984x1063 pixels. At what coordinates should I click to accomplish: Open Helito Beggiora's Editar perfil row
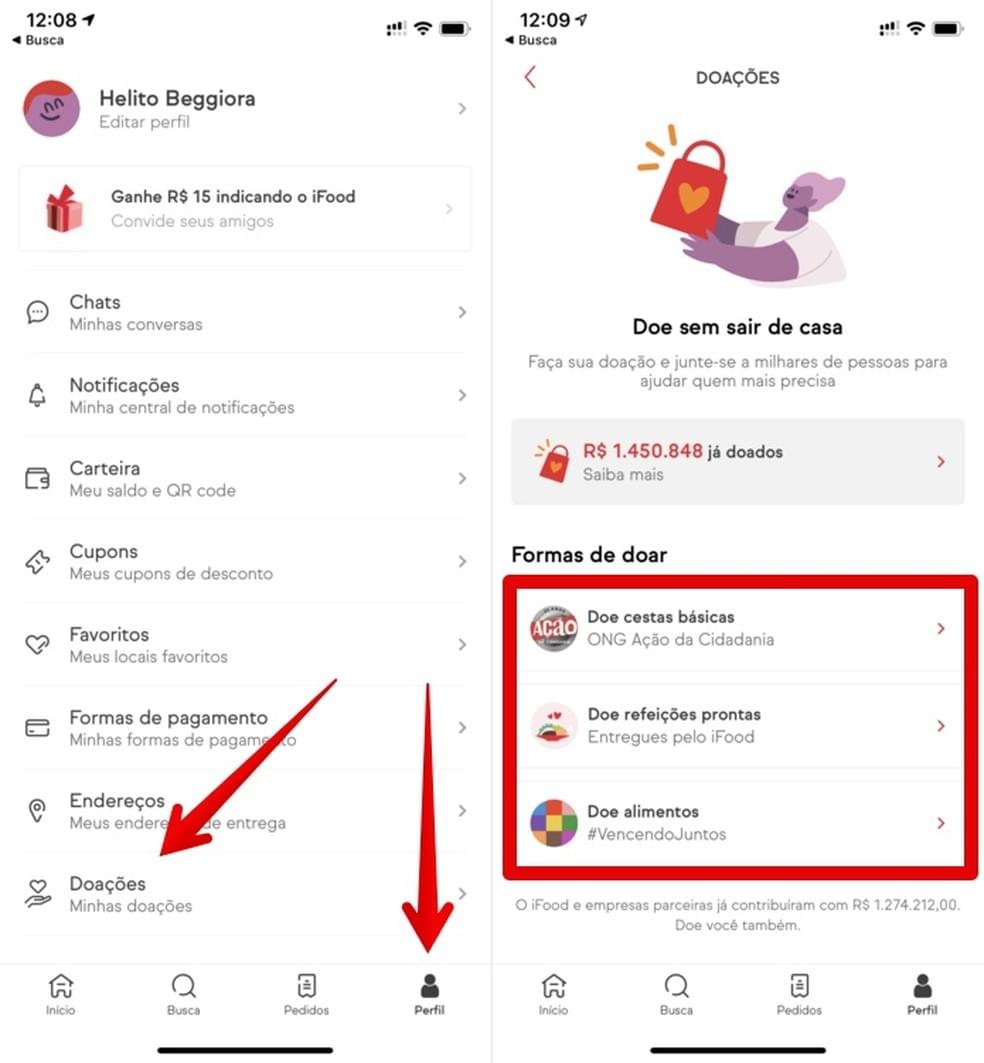pos(245,109)
